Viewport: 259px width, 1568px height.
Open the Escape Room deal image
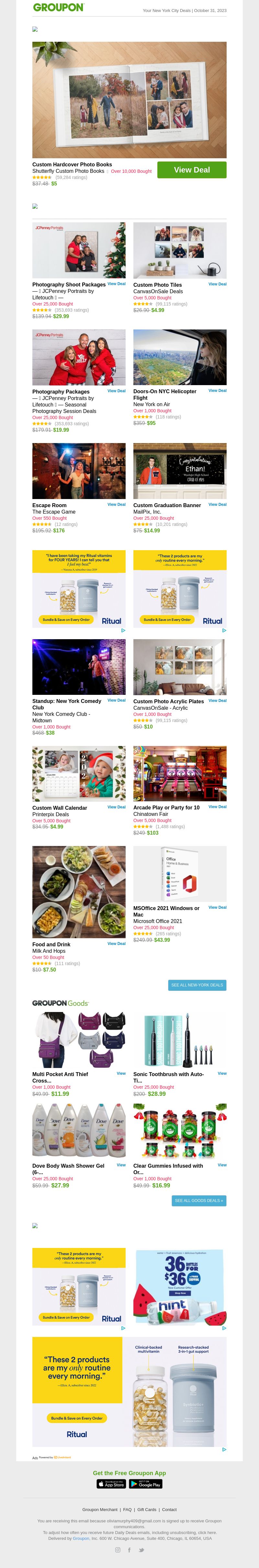click(79, 471)
